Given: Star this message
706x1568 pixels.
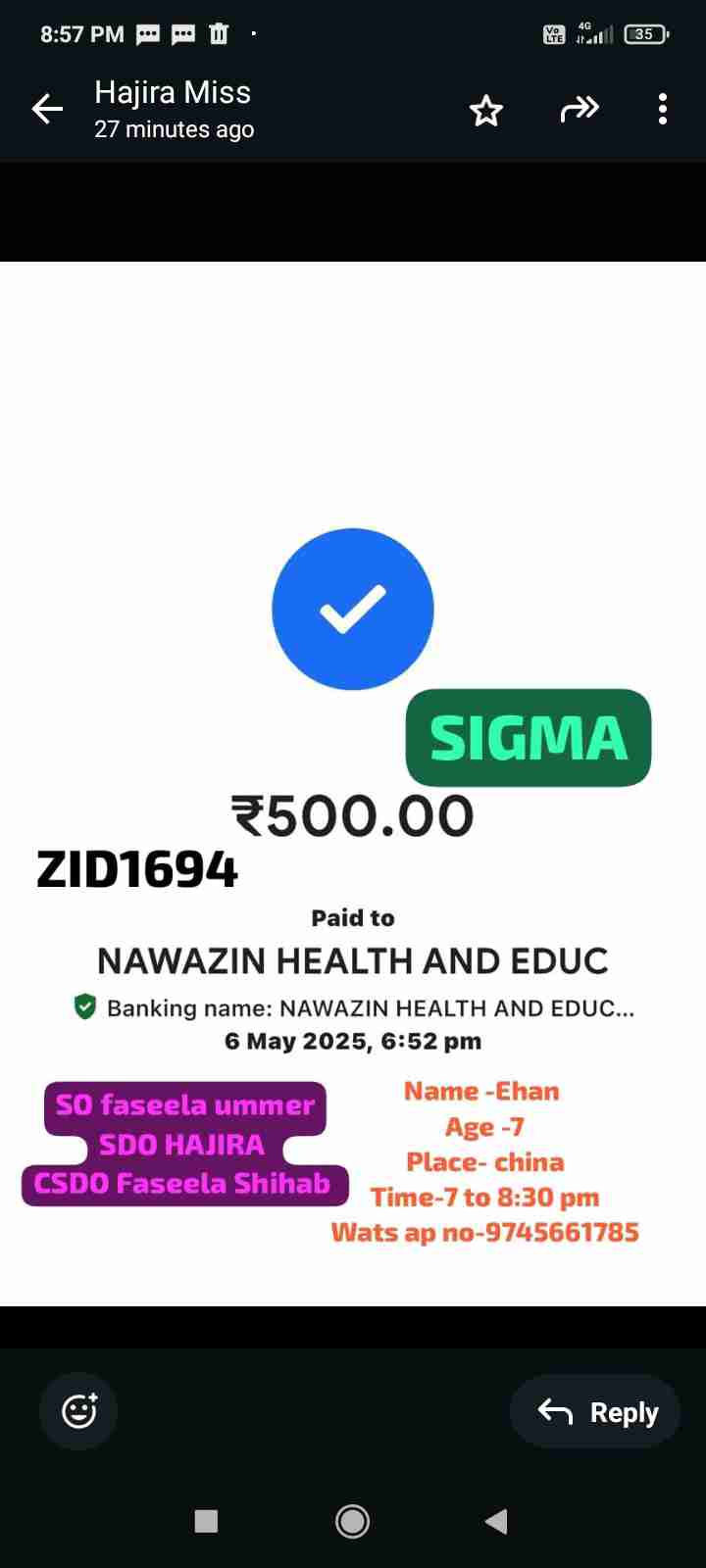Looking at the screenshot, I should click(x=486, y=110).
